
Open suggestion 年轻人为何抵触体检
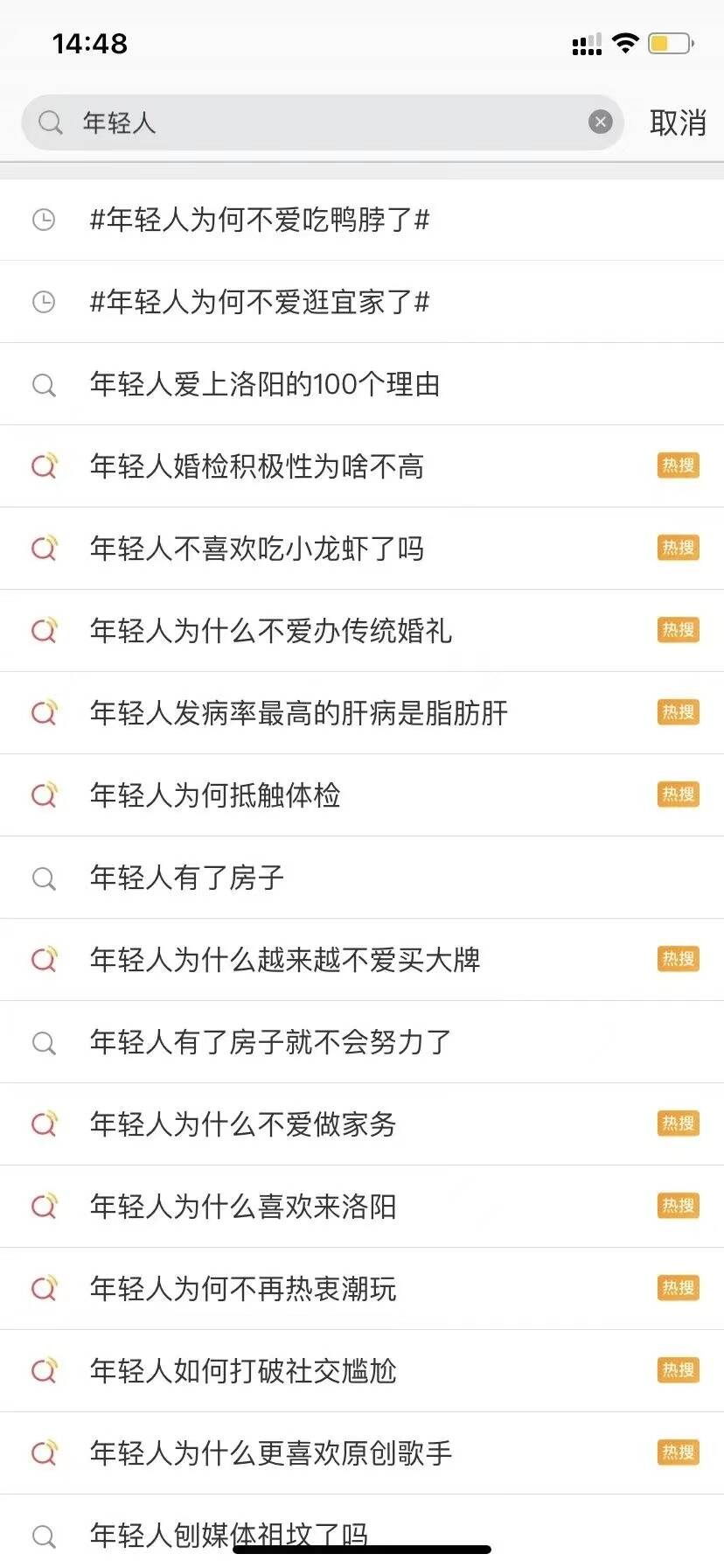click(x=215, y=795)
